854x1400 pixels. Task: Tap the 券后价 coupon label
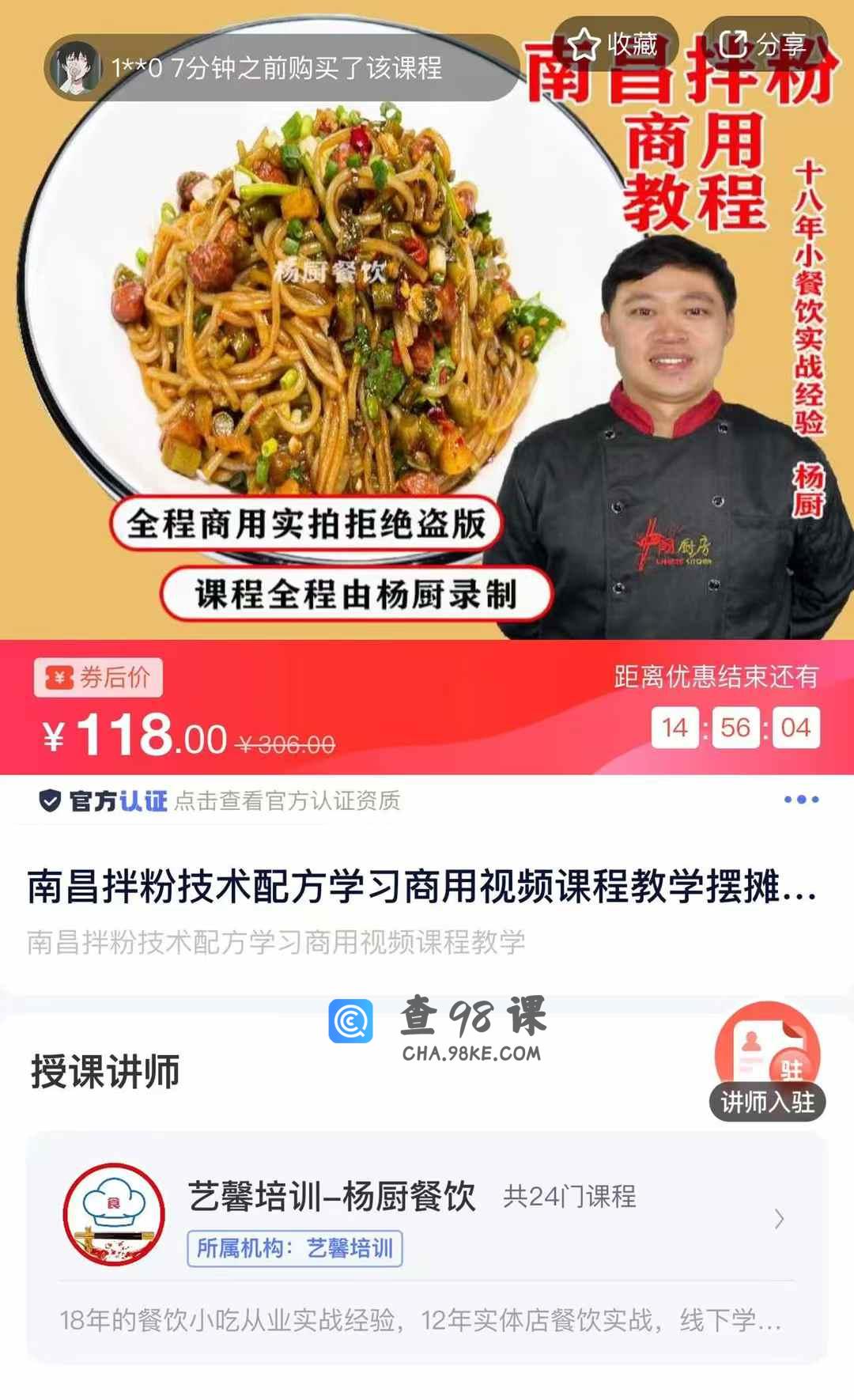(x=98, y=678)
